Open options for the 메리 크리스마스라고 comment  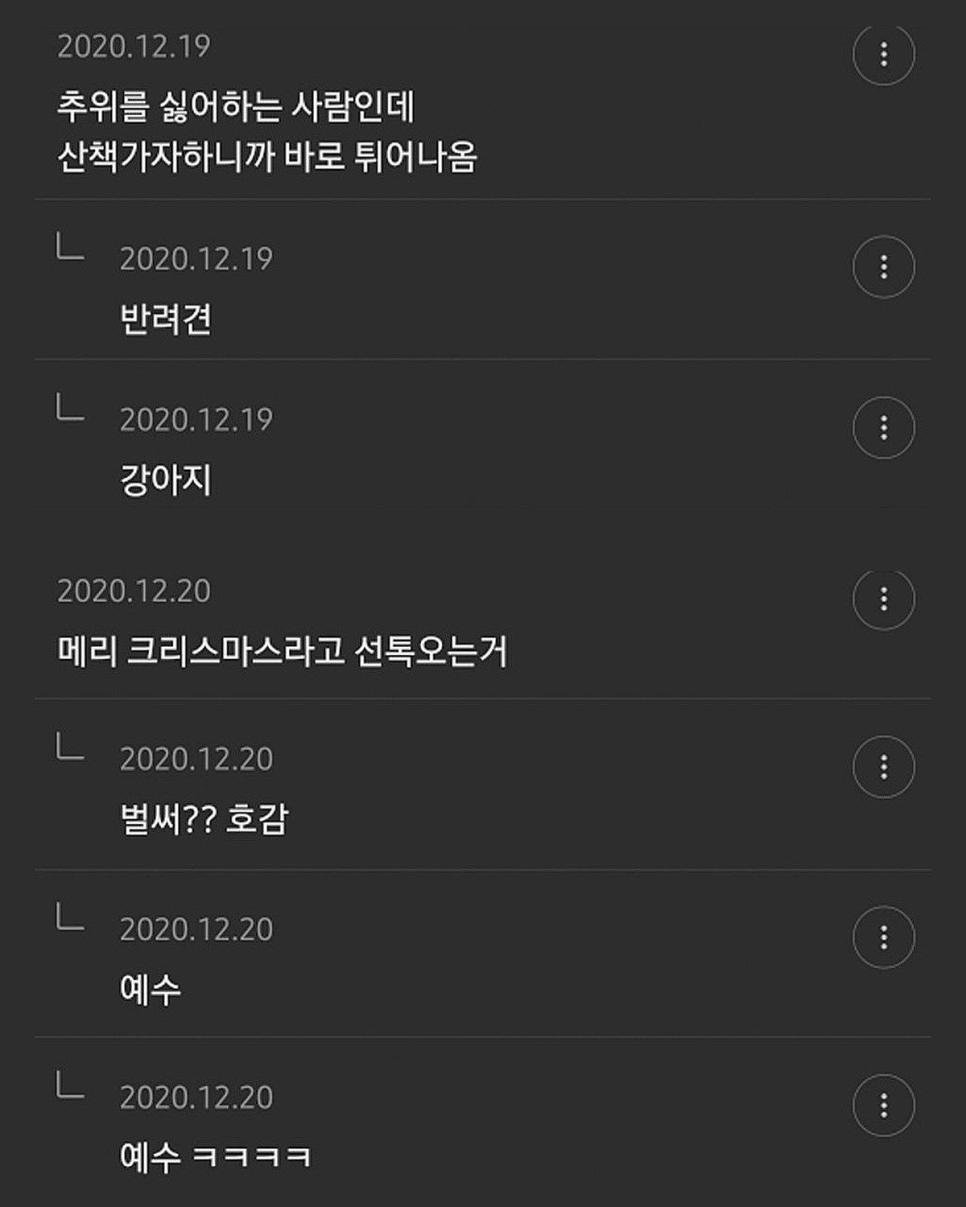(883, 598)
